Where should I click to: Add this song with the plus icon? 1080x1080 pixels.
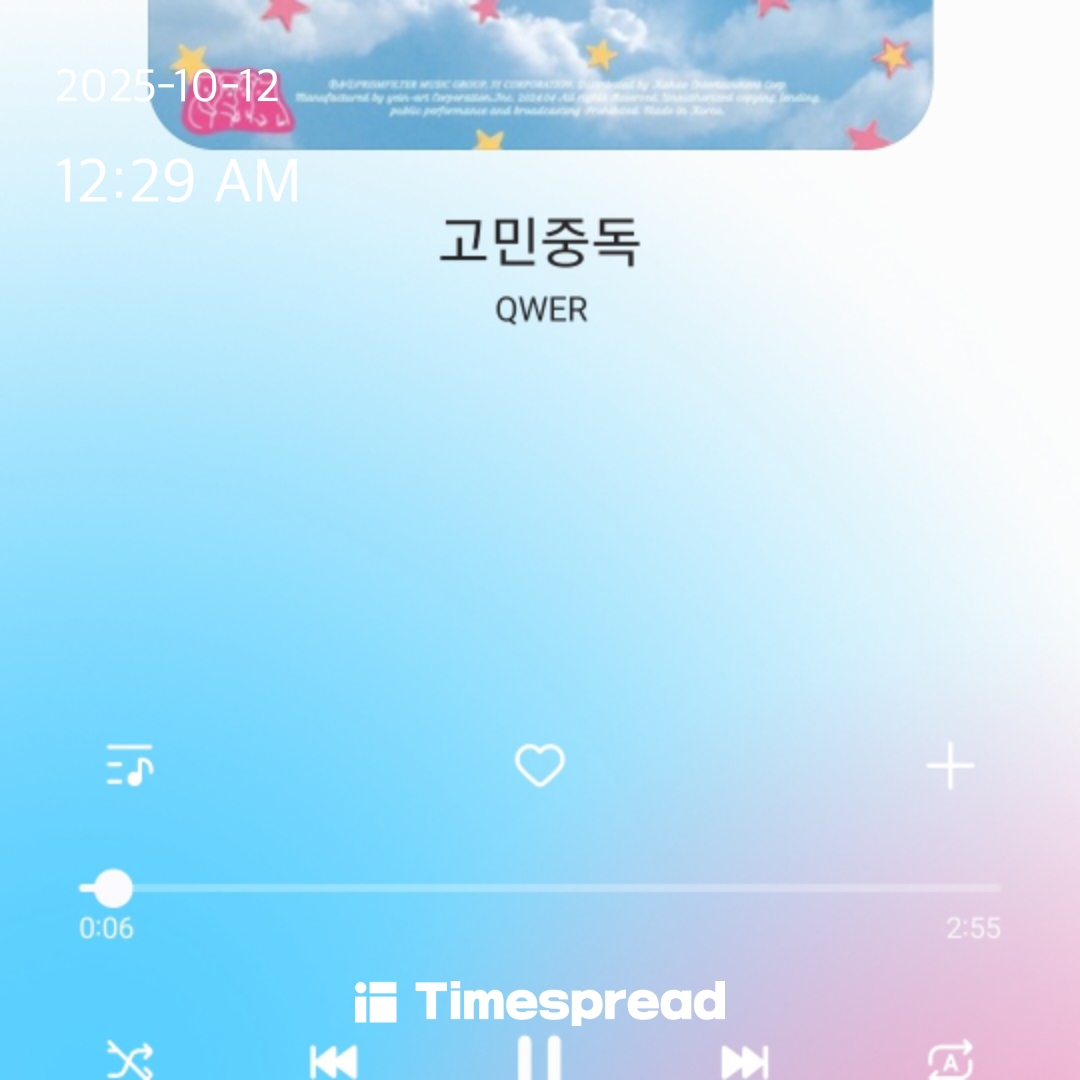(x=950, y=767)
